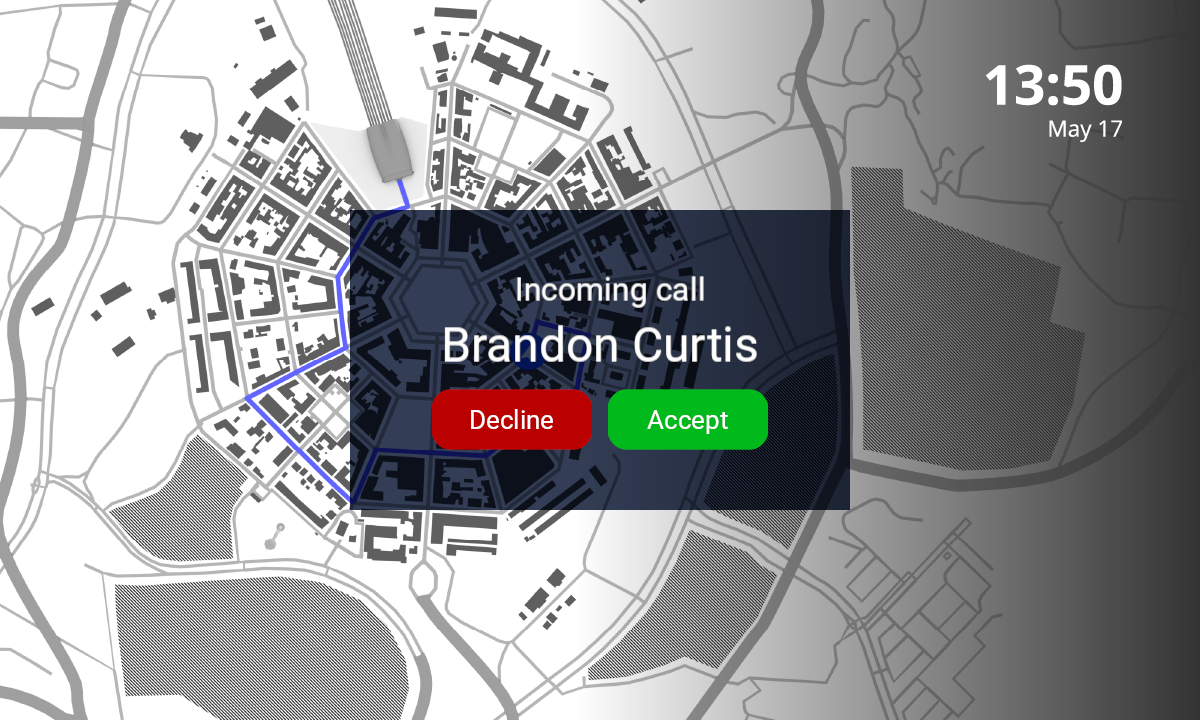
Task: Decline the call from Brandon Curtis
Action: (511, 420)
